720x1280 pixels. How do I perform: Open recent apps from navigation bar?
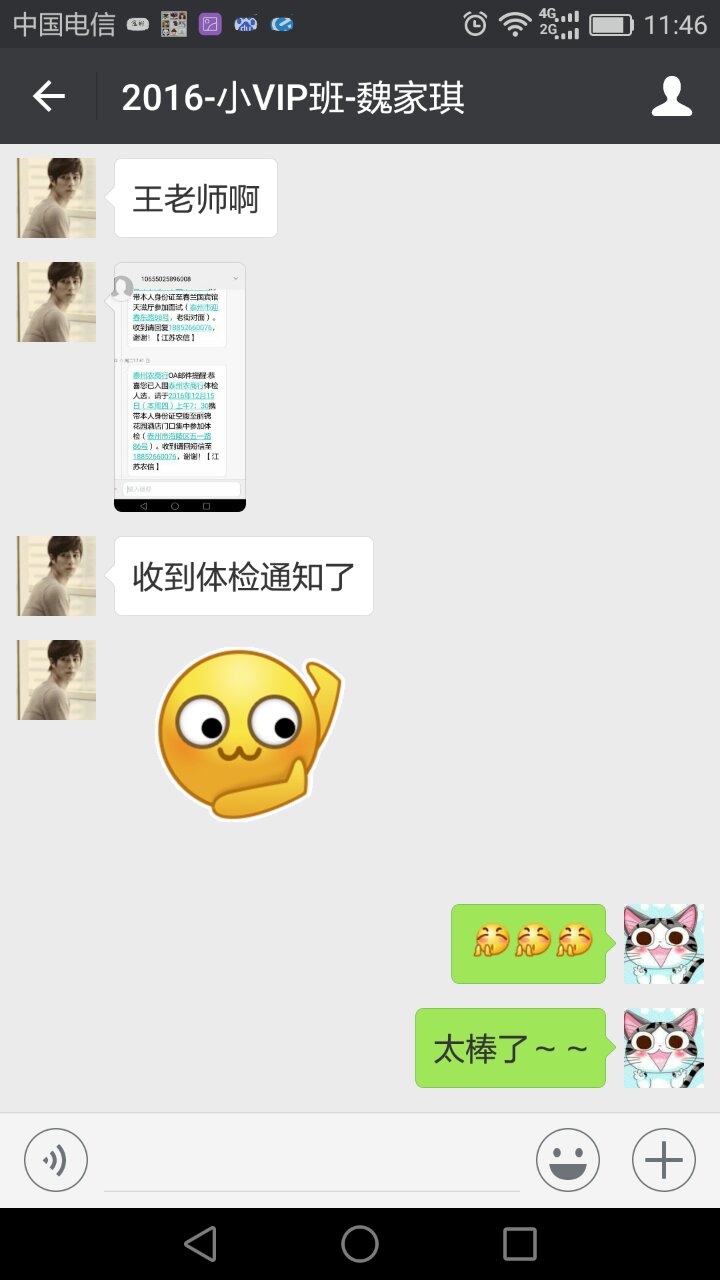[x=520, y=1244]
